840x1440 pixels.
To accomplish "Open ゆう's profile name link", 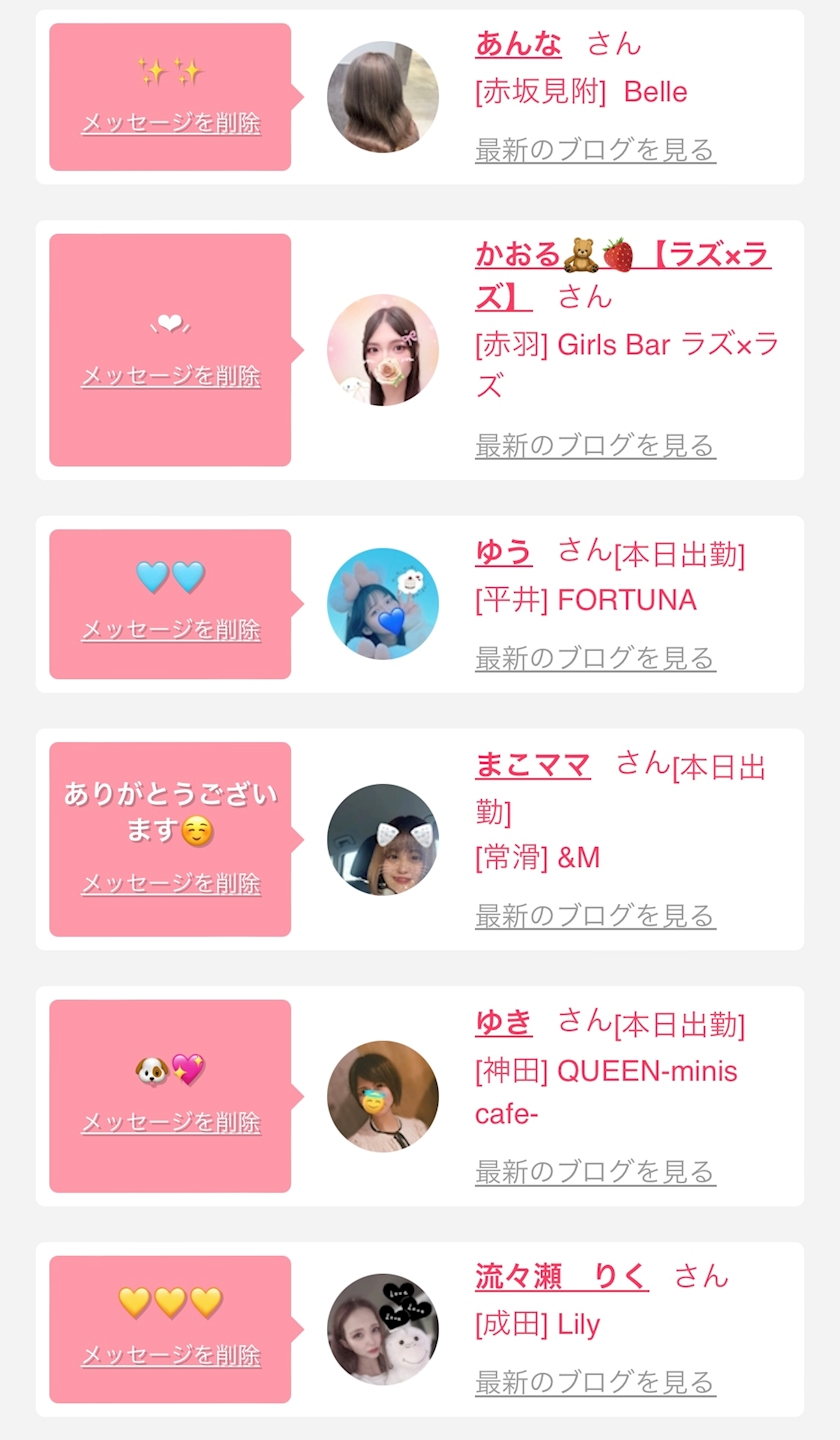I will pyautogui.click(x=503, y=552).
